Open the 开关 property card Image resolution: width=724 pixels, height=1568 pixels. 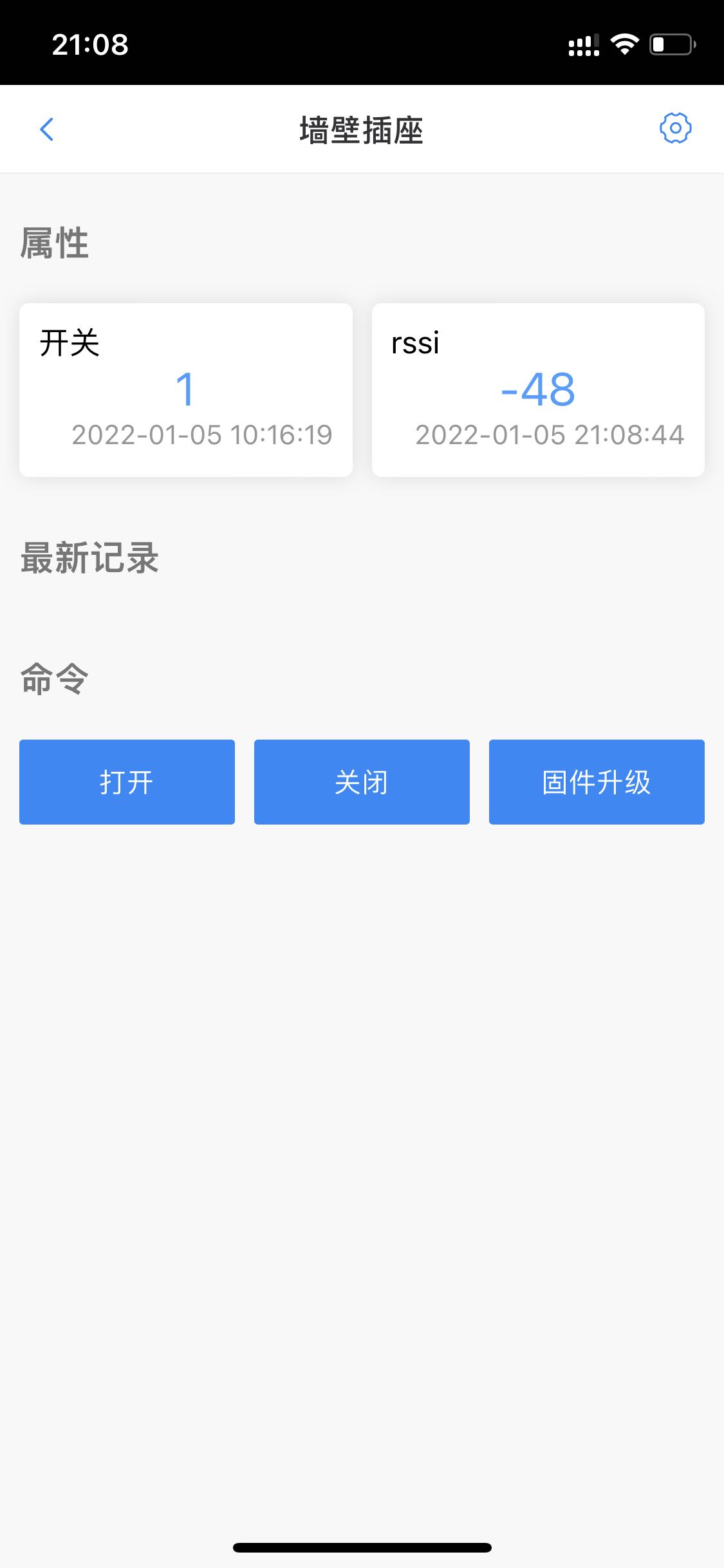tap(186, 389)
